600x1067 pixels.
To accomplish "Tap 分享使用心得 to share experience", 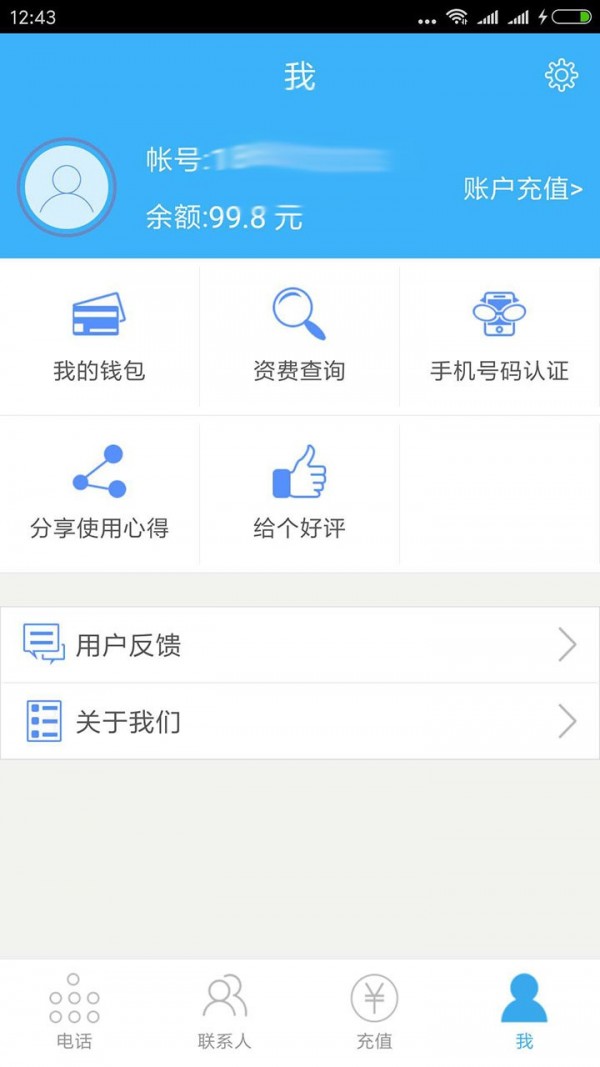I will [99, 494].
